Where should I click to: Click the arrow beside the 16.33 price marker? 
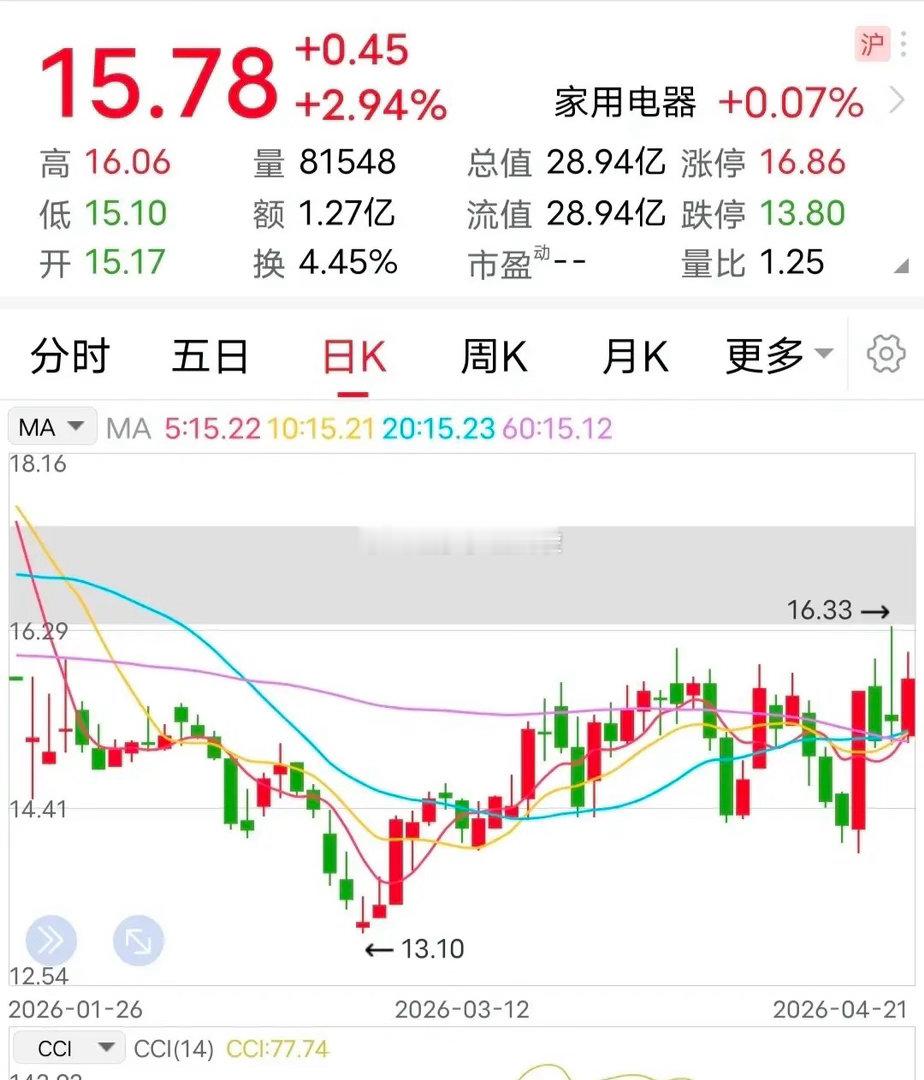tap(878, 610)
